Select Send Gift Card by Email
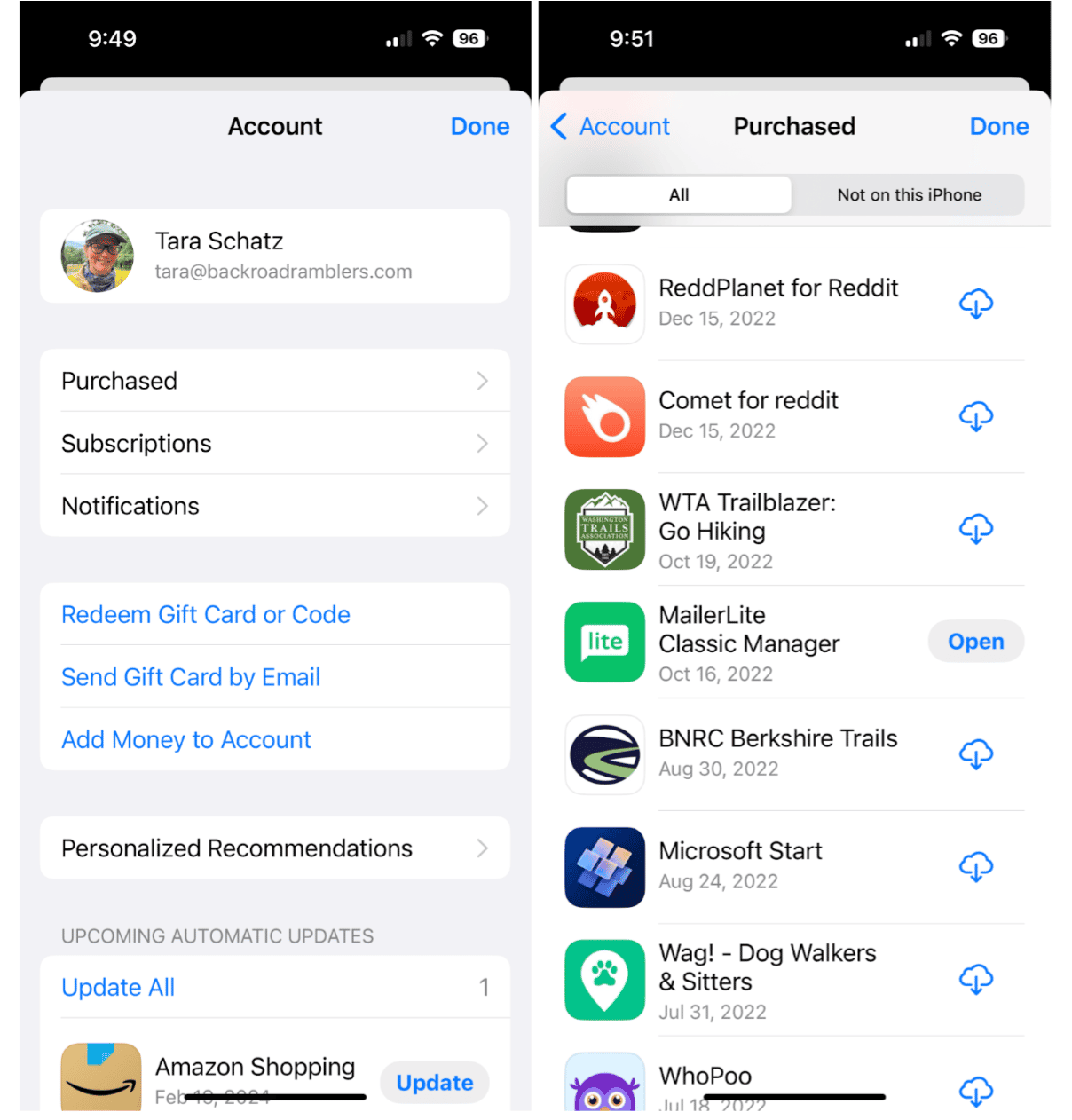This screenshot has height=1120, width=1072. pyautogui.click(x=191, y=677)
